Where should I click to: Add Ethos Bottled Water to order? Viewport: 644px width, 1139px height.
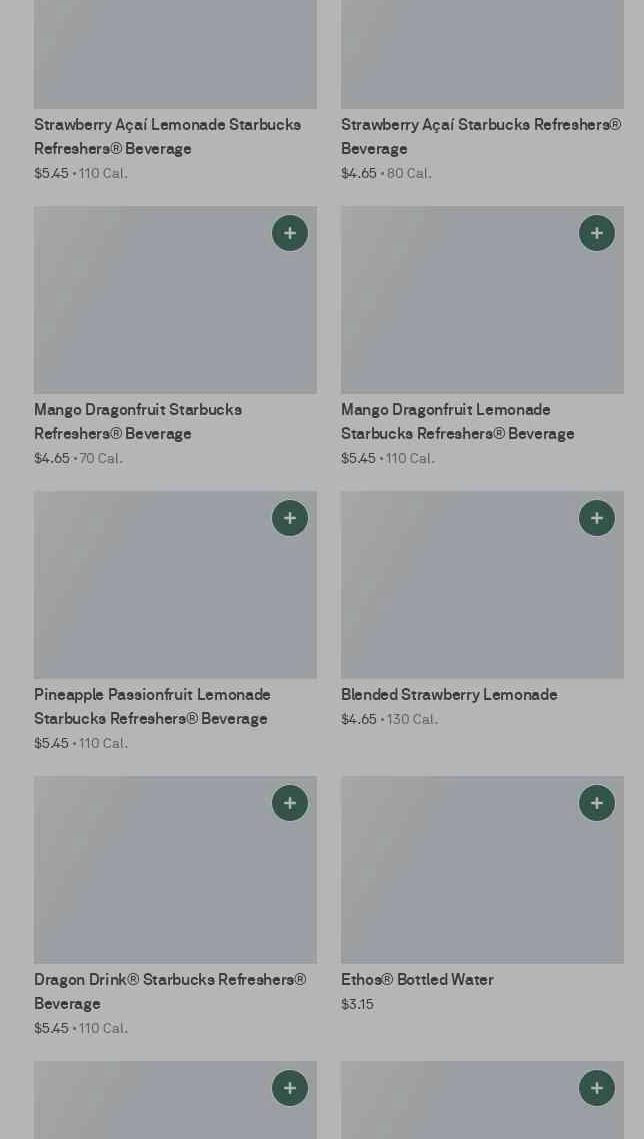pyautogui.click(x=597, y=803)
